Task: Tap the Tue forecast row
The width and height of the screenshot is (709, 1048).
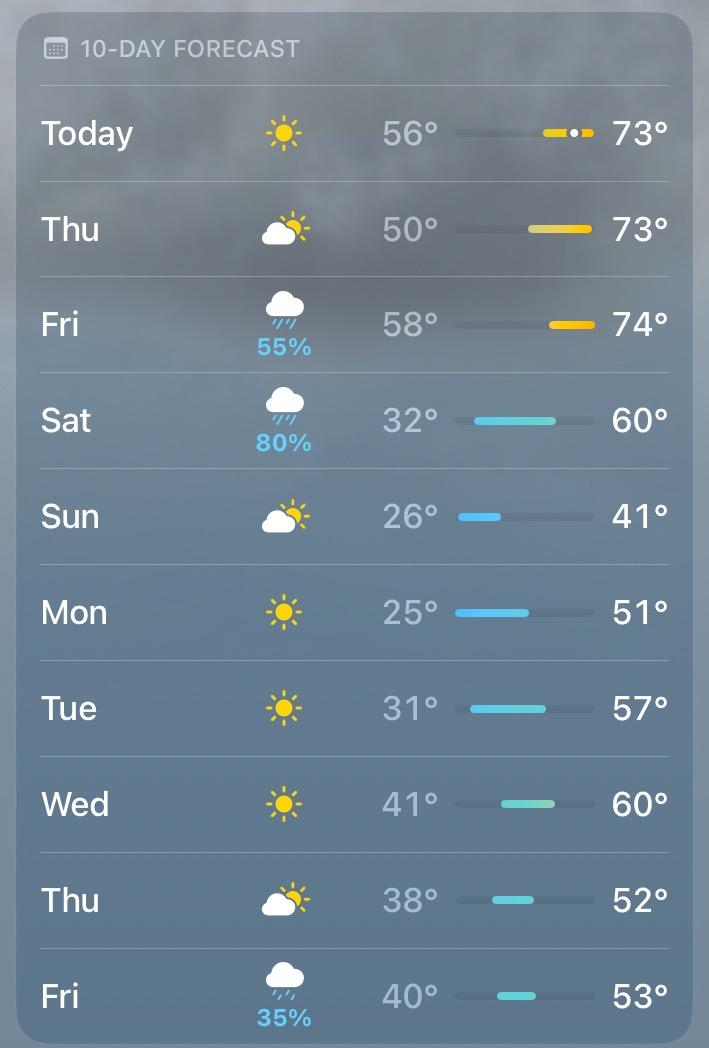Action: [x=354, y=708]
